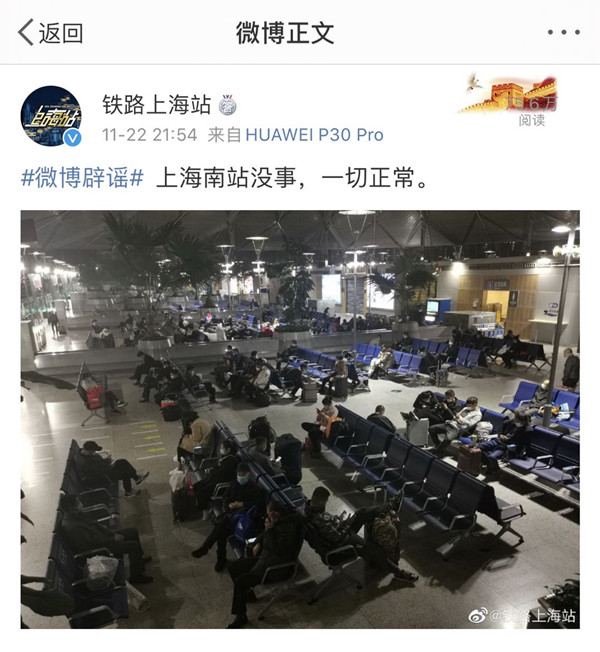Viewport: 600px width, 652px height.
Task: Open the 铁路上海站 account name
Action: point(156,104)
